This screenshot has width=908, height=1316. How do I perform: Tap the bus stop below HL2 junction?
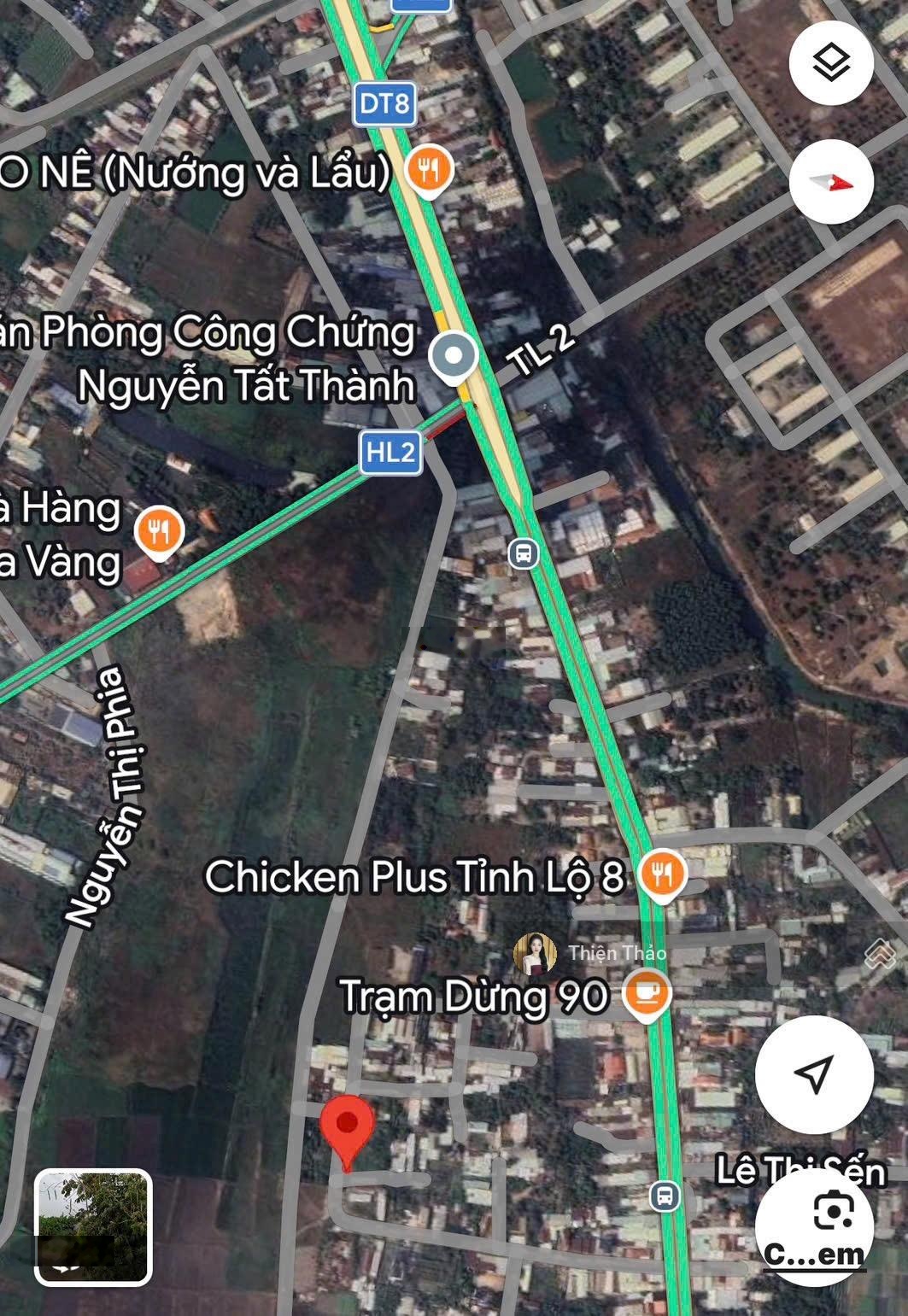pos(524,553)
